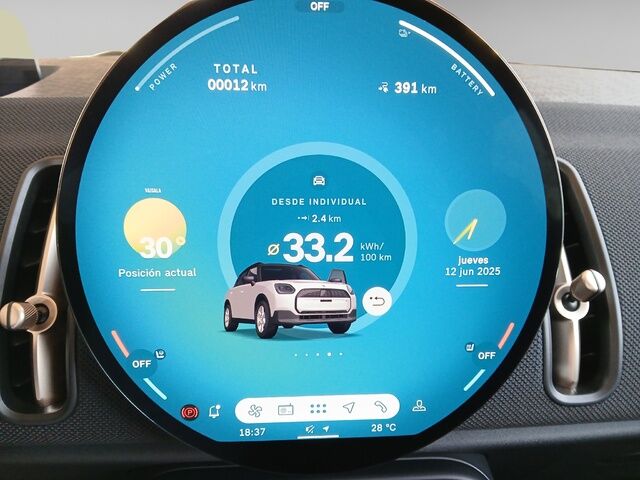Open the driver profile icon
640x480 pixels.
coord(419,406)
